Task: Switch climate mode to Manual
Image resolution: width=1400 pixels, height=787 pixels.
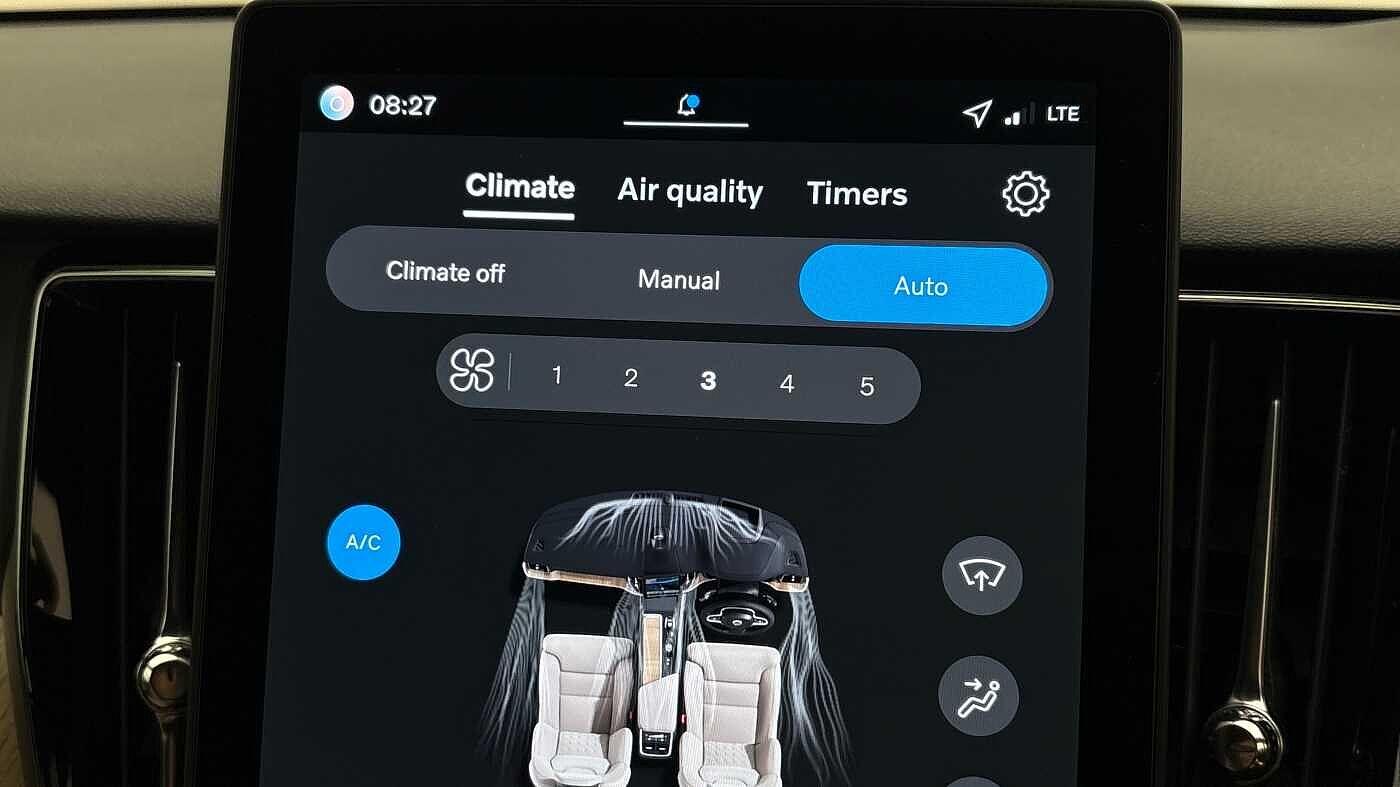Action: [x=679, y=280]
